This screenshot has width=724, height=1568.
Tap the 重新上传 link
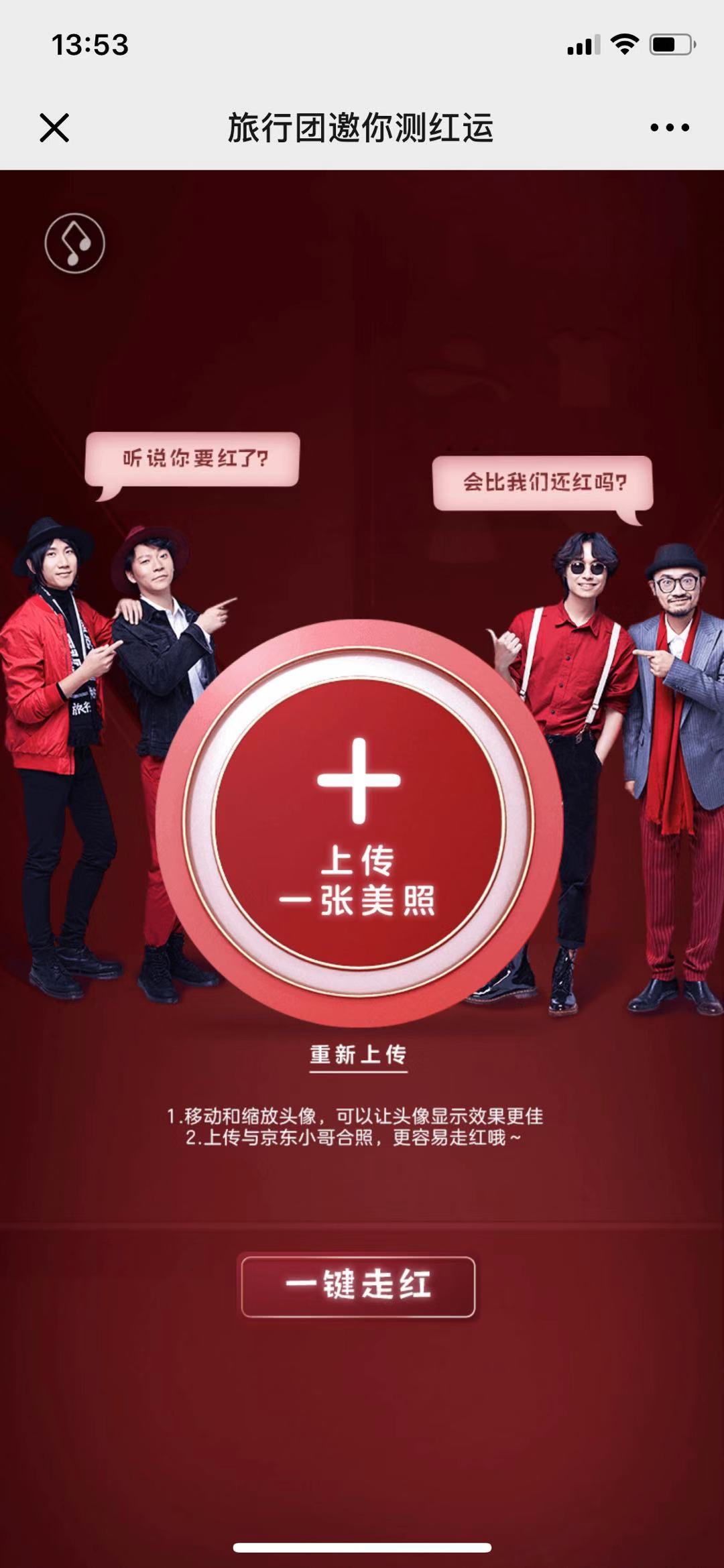point(359,1054)
